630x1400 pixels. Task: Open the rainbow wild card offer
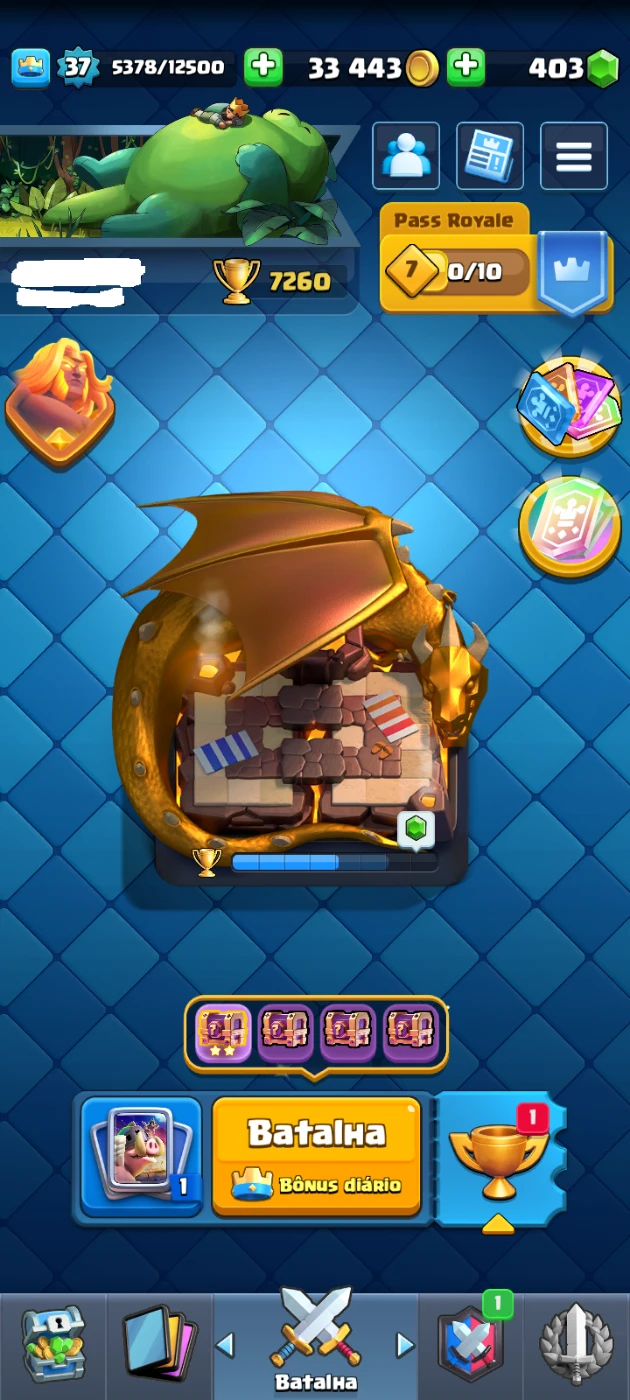(x=570, y=525)
